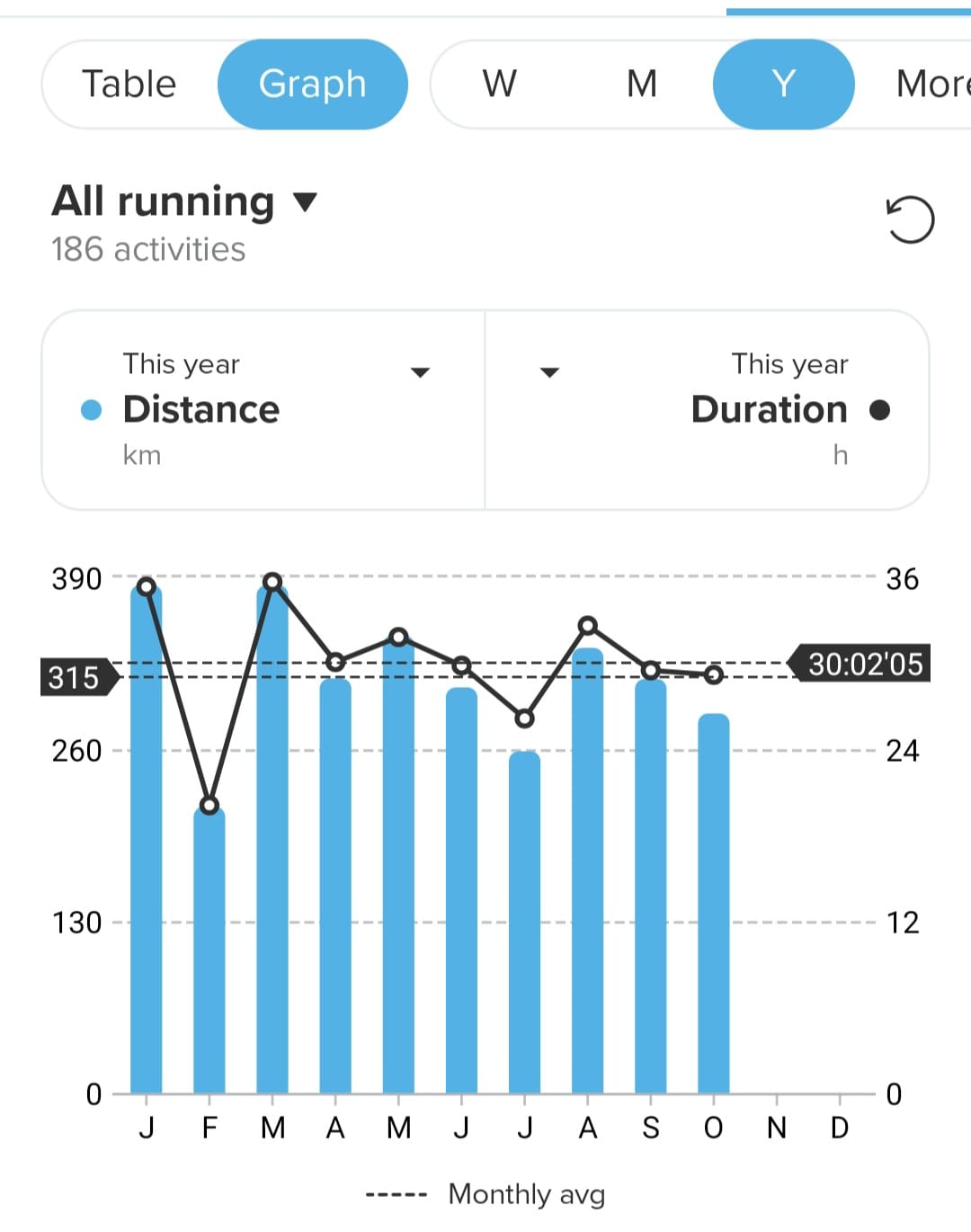Viewport: 971px width, 1232px height.
Task: Tap the August bar in the chart
Action: tap(588, 872)
